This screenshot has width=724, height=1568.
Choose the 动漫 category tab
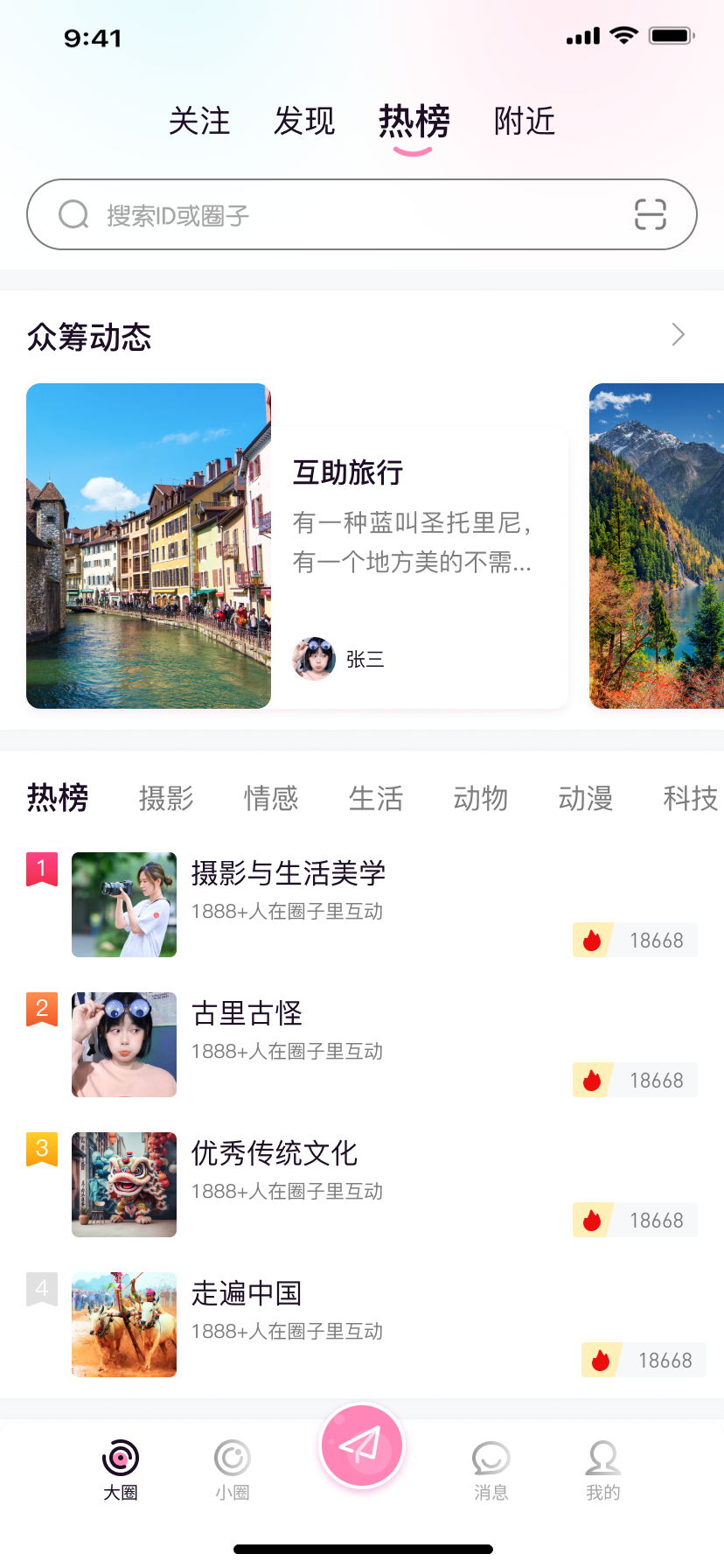[586, 798]
